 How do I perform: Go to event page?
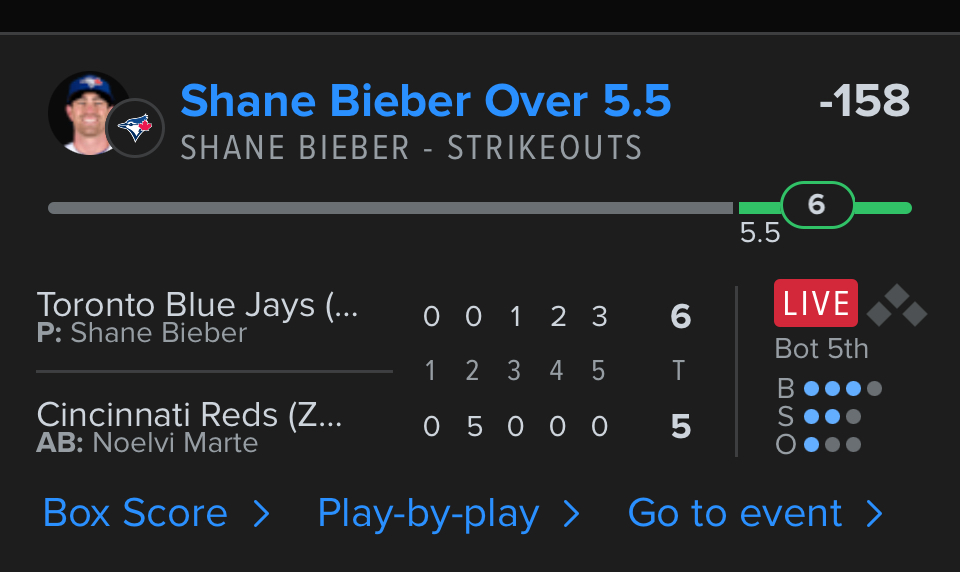click(x=754, y=514)
